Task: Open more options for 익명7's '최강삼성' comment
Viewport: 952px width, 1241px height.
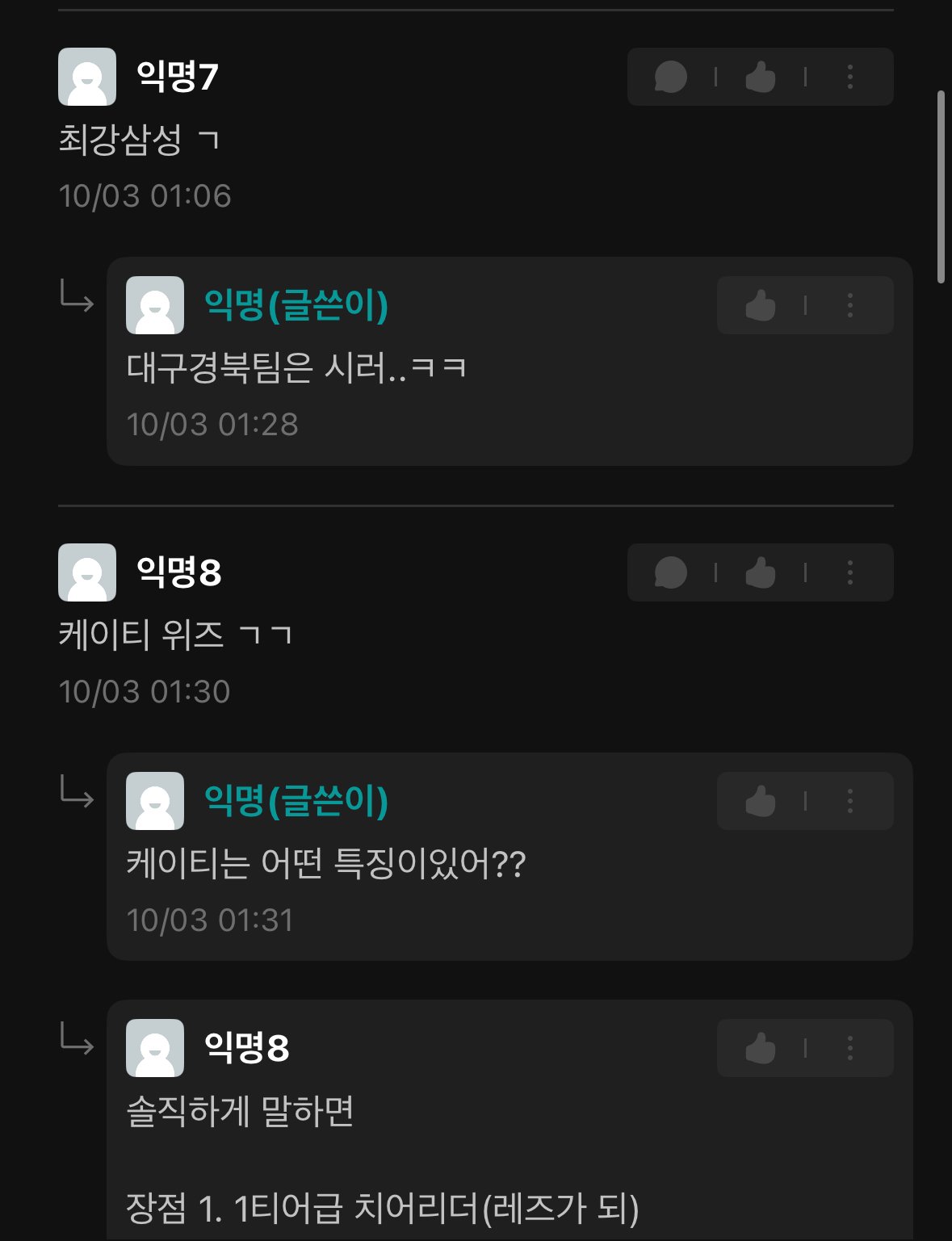Action: click(849, 78)
